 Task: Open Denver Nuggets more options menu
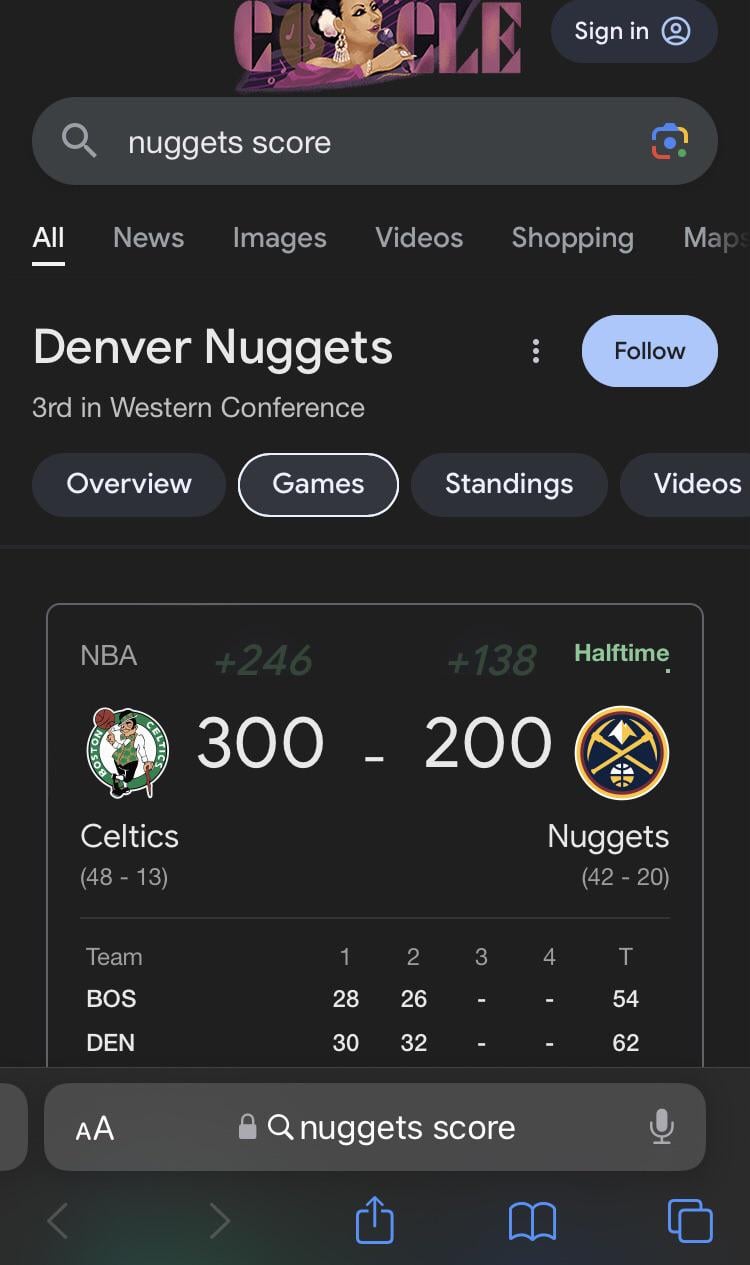click(x=536, y=351)
